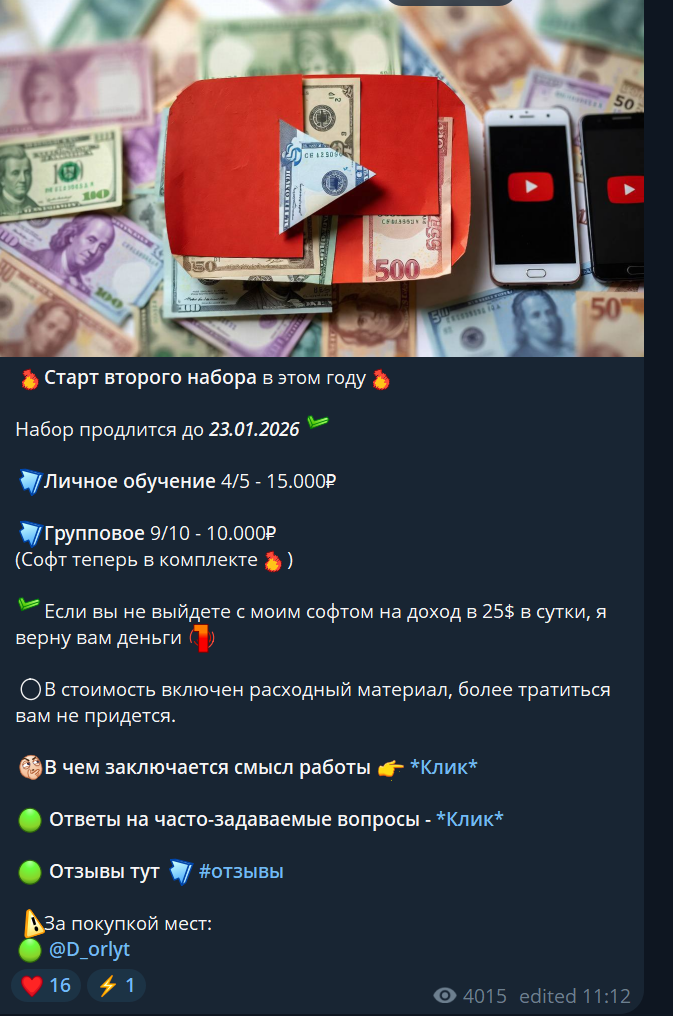React with the heart reaction chip
The image size is (673, 1016).
tap(46, 985)
